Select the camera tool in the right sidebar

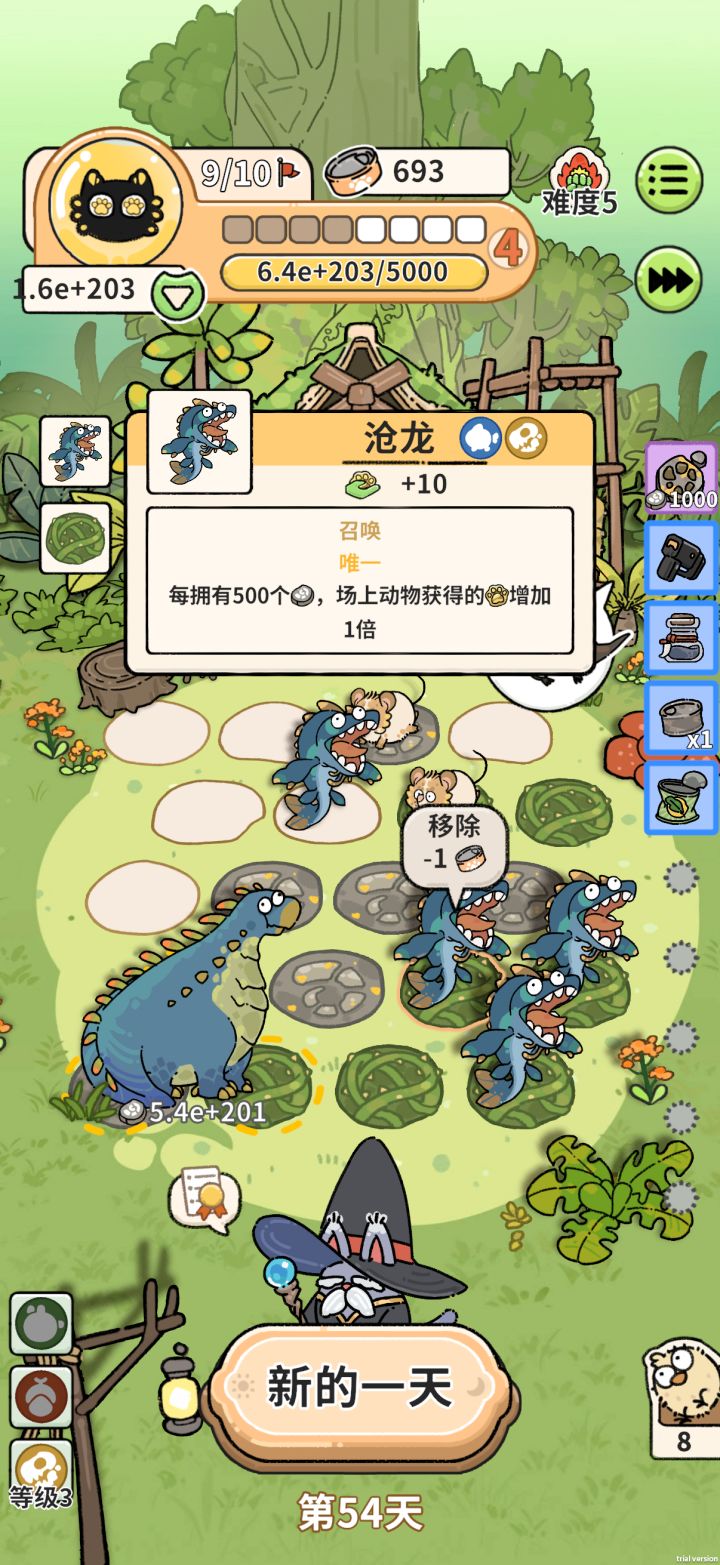pyautogui.click(x=684, y=560)
